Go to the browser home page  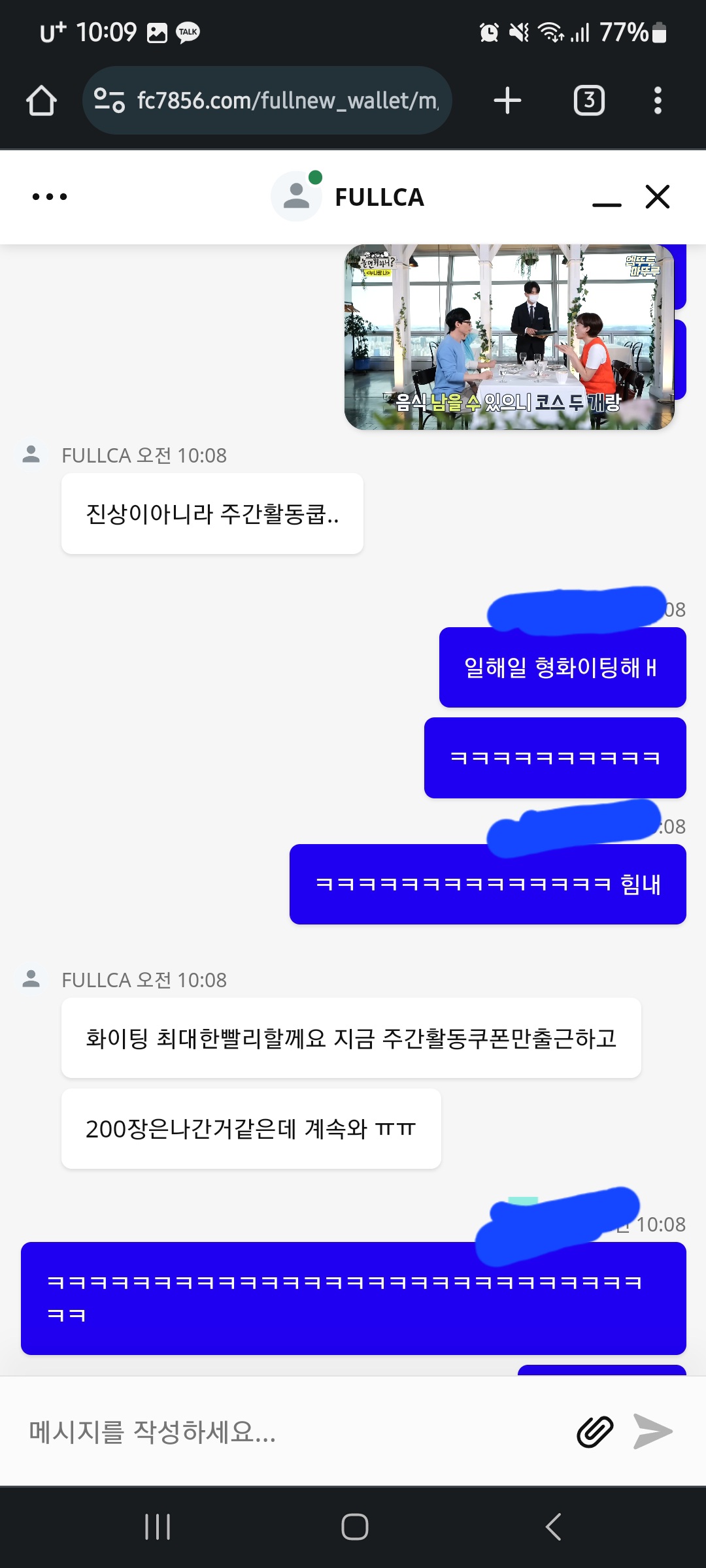(41, 101)
